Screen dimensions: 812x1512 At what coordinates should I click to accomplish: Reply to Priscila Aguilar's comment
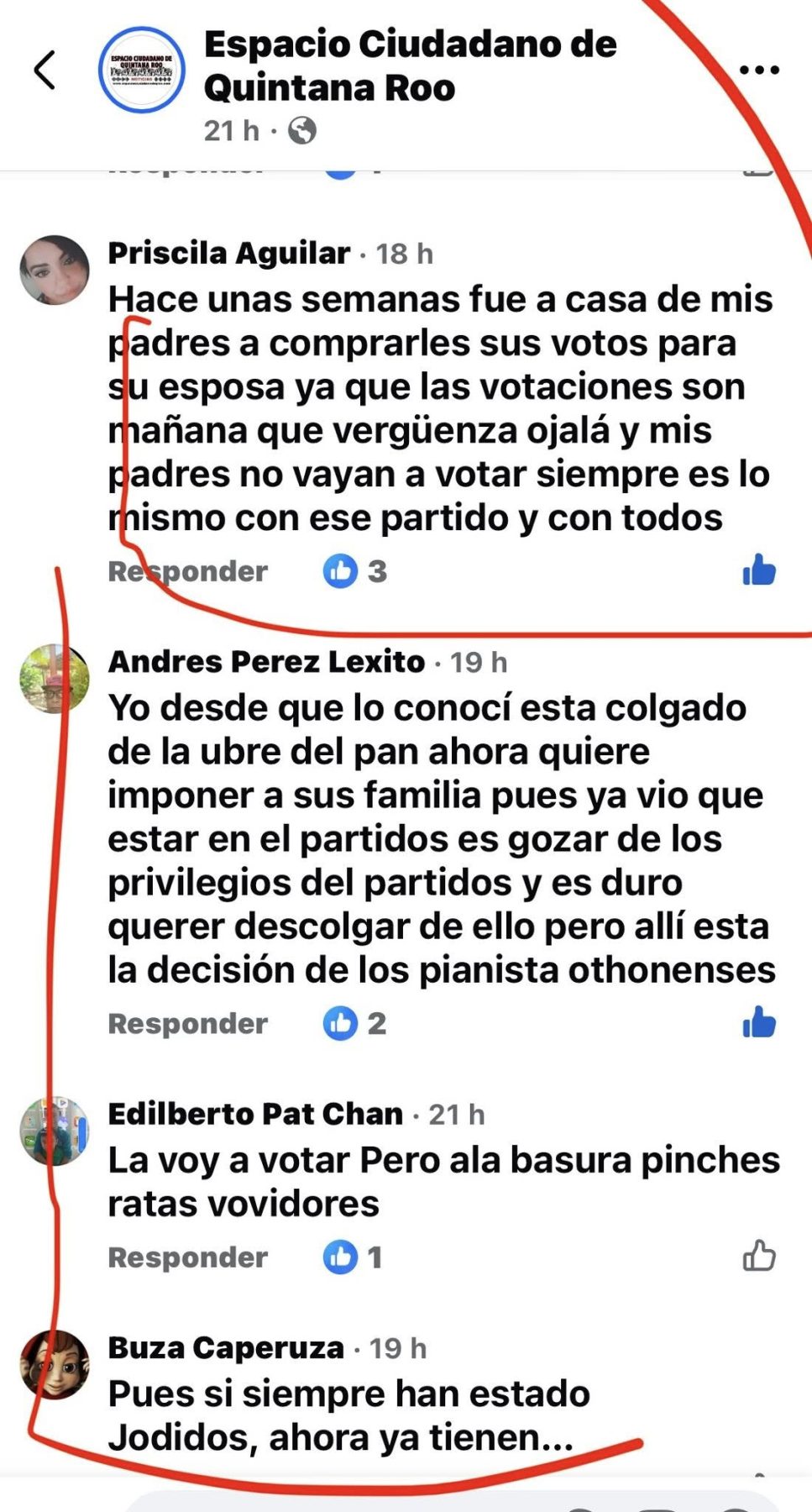point(187,571)
